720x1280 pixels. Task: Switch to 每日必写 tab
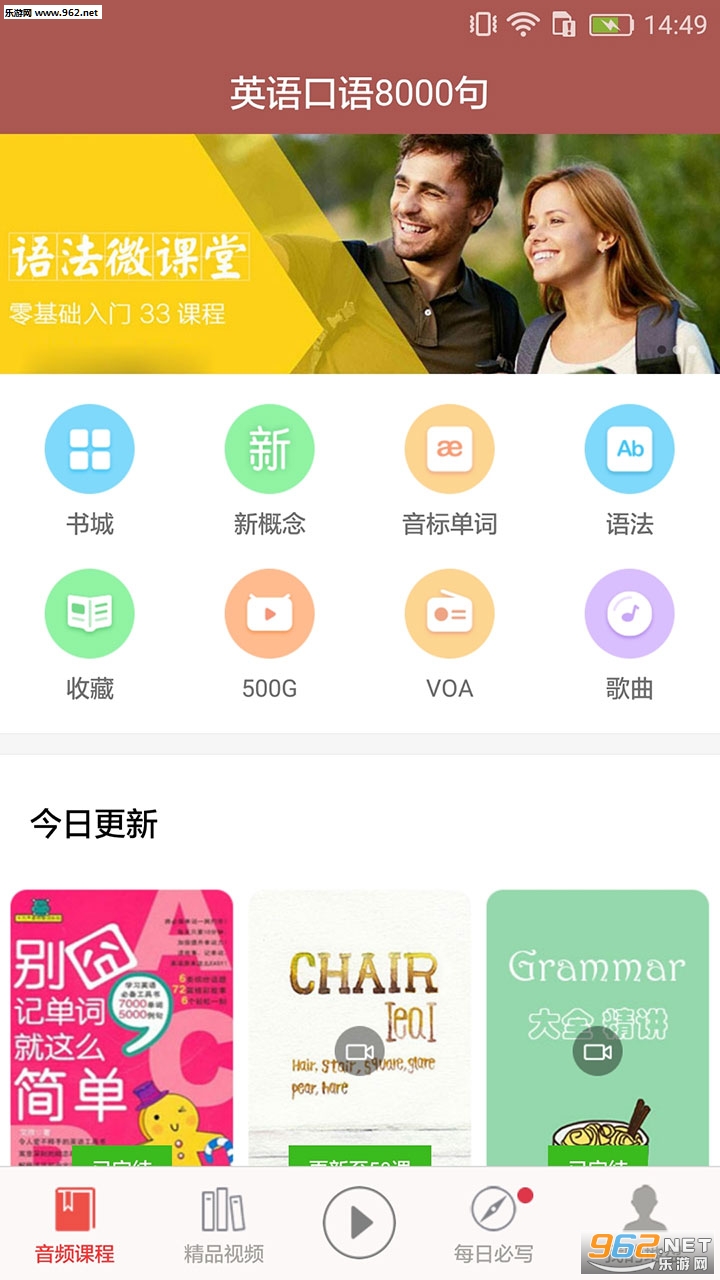494,1225
